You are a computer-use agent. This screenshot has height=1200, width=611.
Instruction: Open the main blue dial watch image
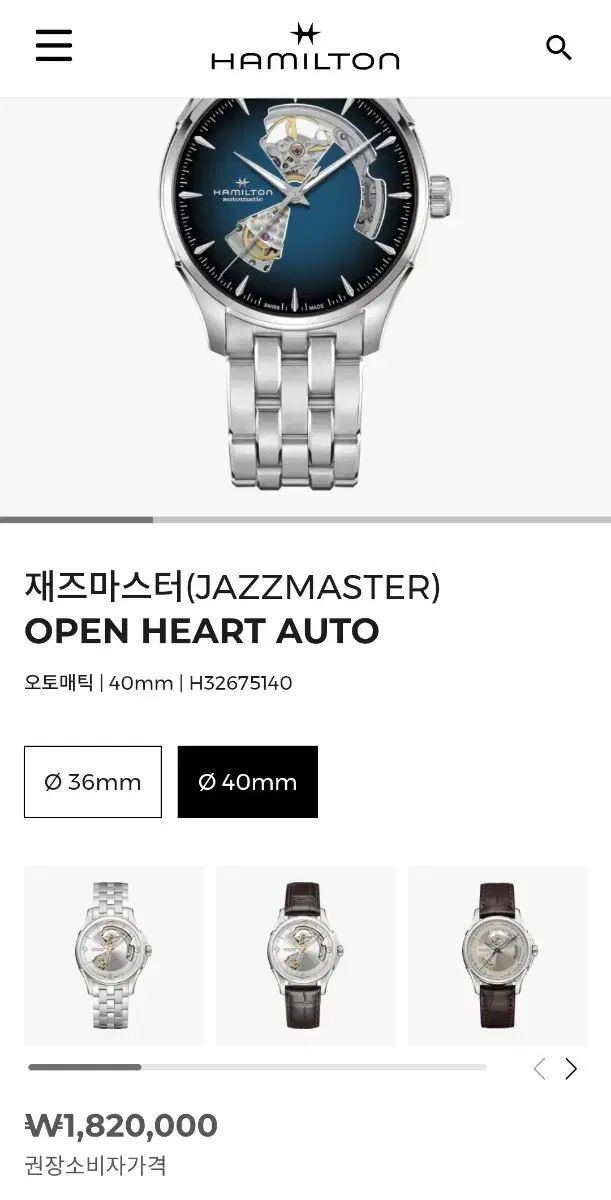(305, 300)
